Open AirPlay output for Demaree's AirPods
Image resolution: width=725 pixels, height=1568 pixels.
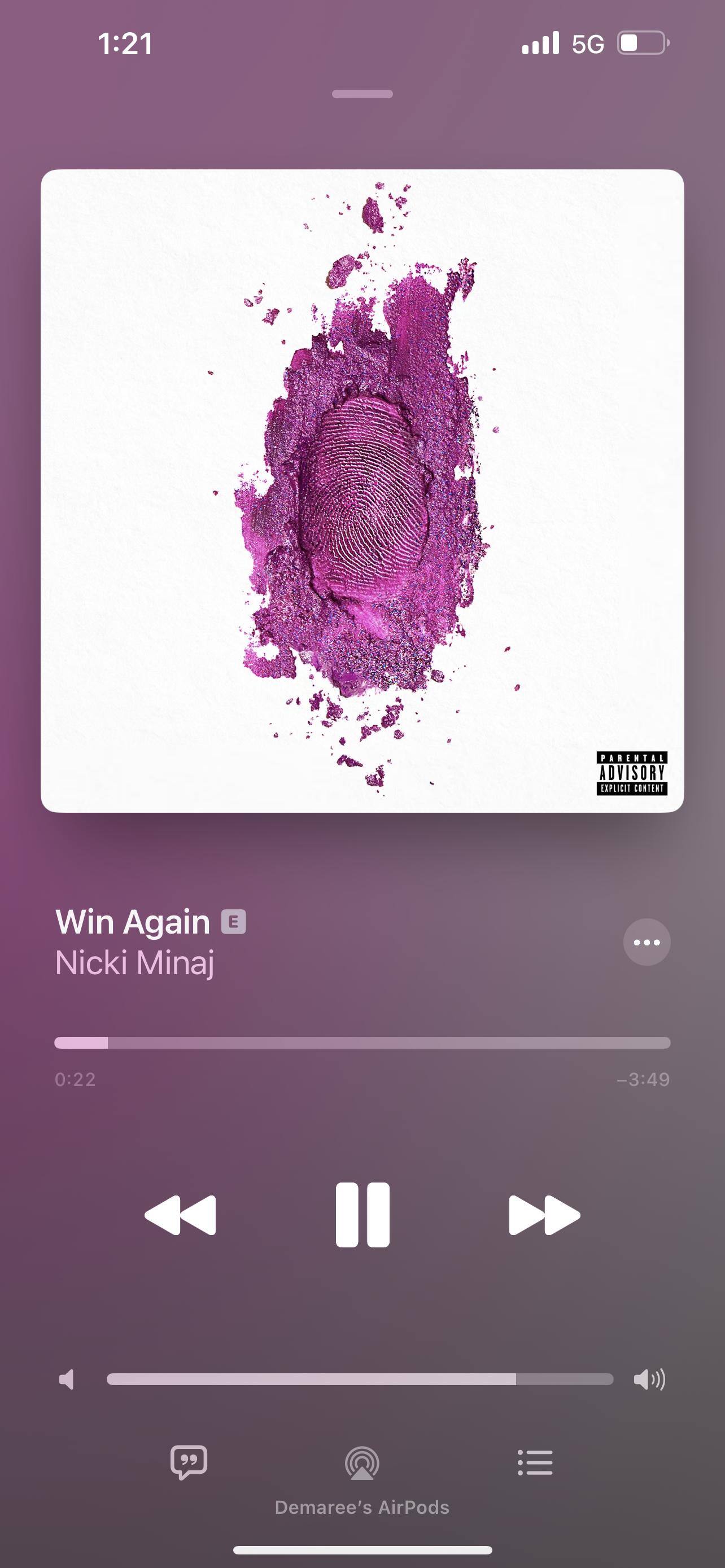coord(362,1464)
